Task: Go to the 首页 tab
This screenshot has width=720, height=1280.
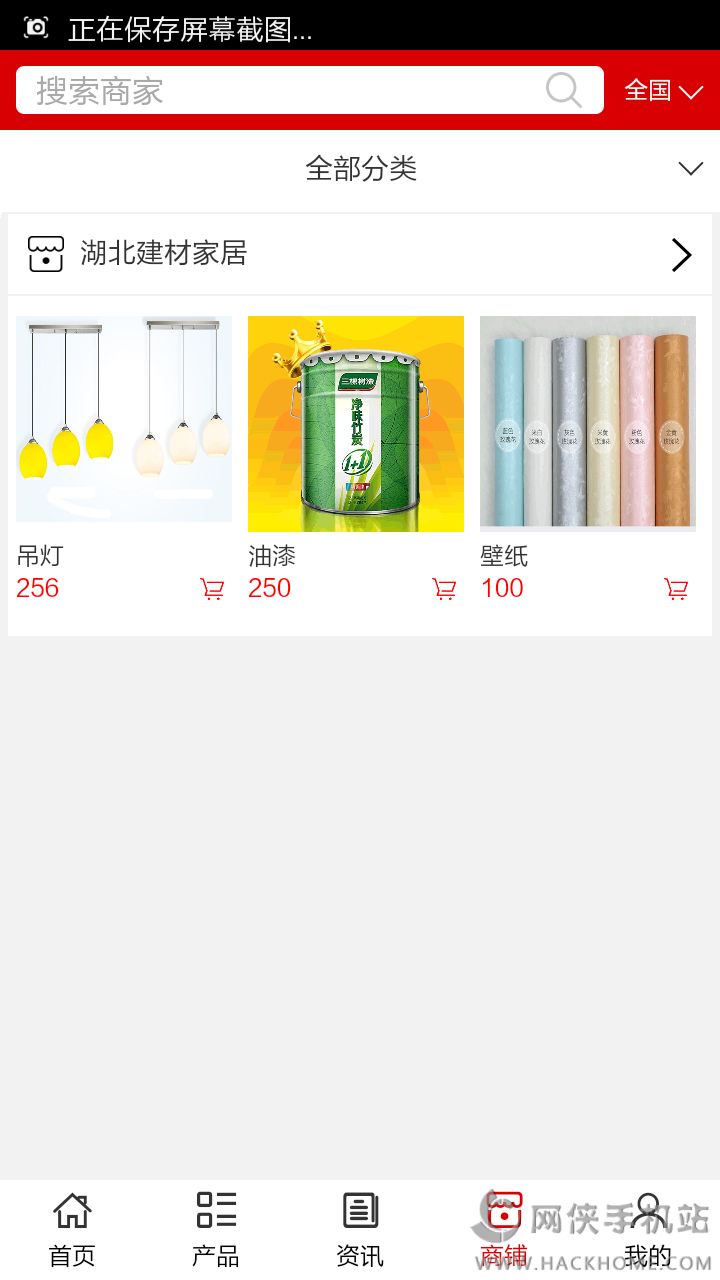Action: pyautogui.click(x=72, y=1230)
